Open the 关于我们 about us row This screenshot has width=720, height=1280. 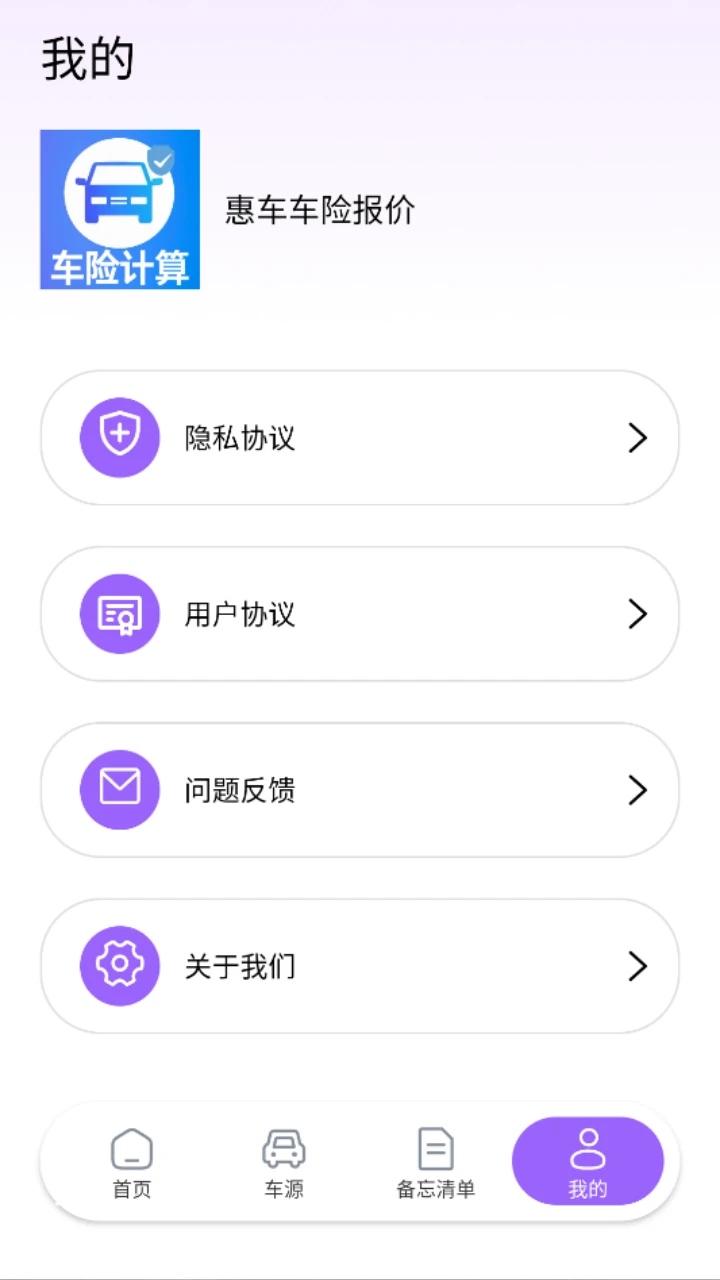360,966
